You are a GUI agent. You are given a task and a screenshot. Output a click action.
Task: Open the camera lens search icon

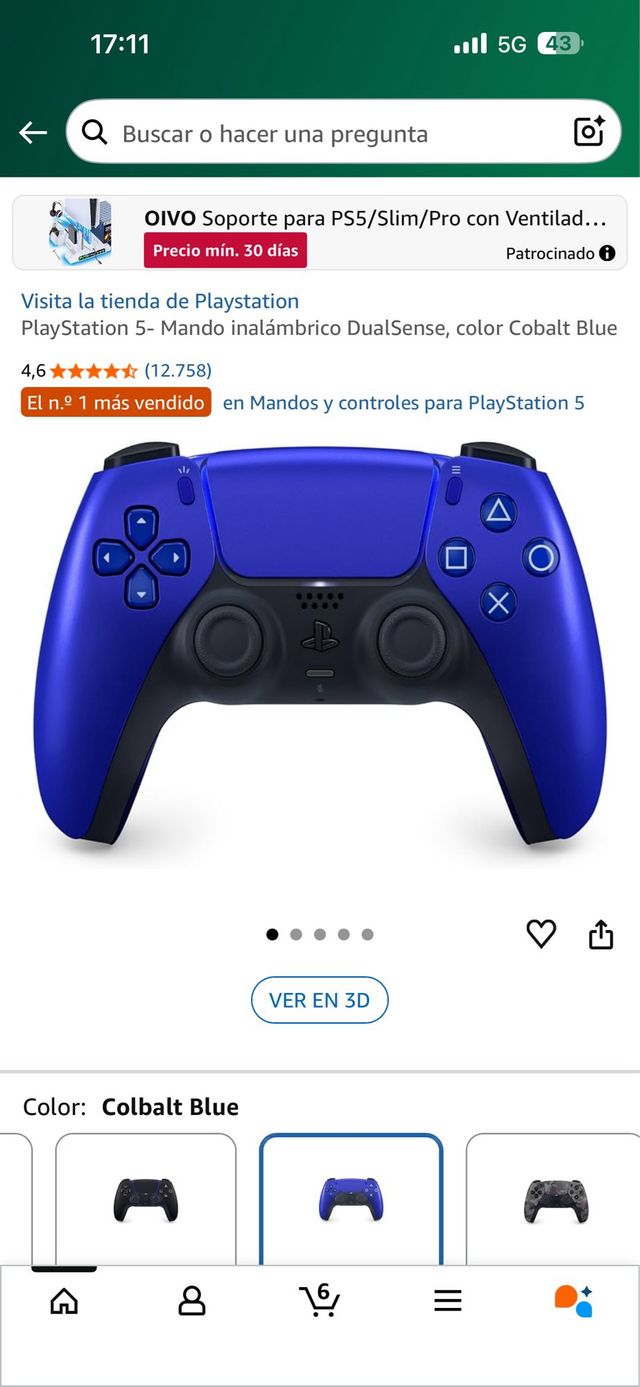coord(588,132)
